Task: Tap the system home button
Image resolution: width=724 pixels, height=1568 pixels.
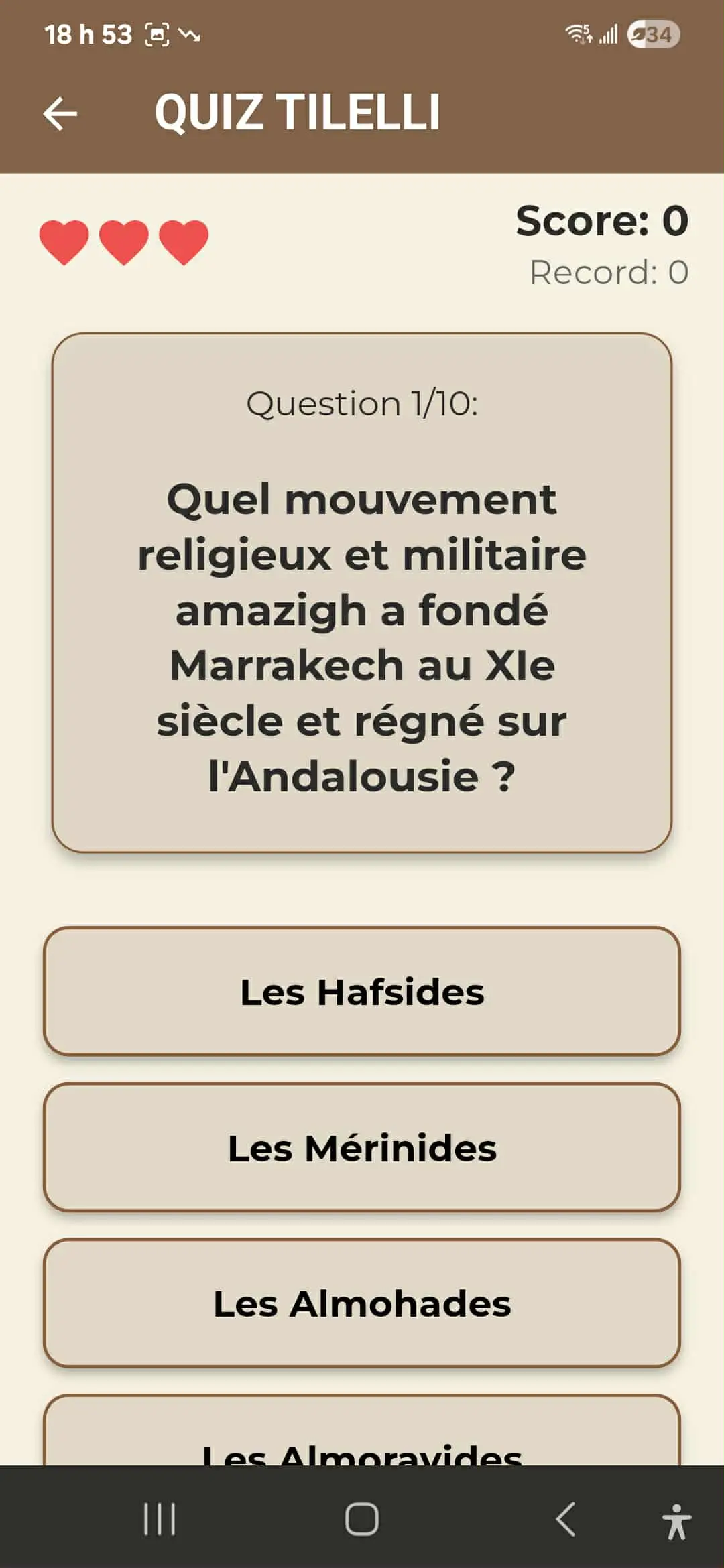Action: (362, 1518)
